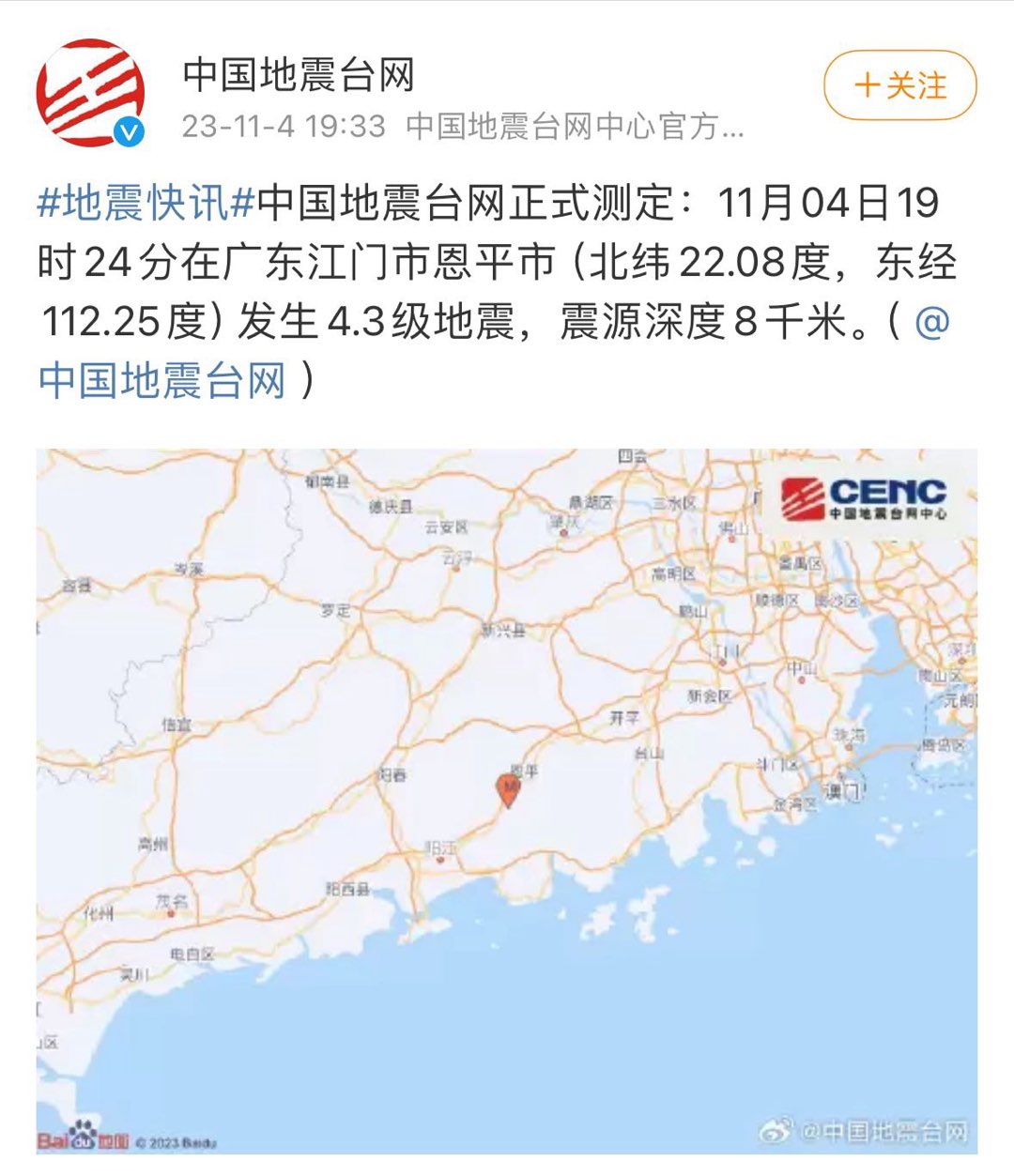Open the account name 中国地震台网
This screenshot has height=1176, width=1014.
[299, 75]
